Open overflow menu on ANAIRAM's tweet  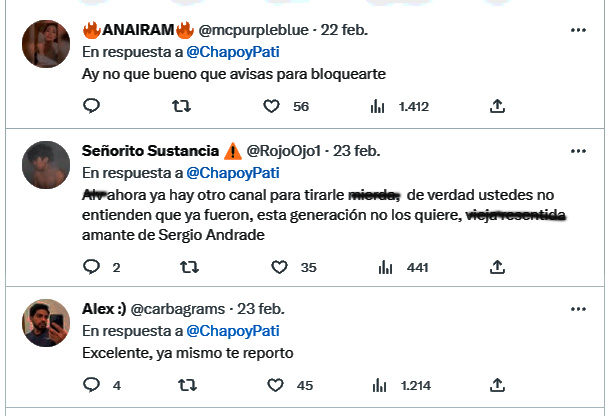(x=577, y=30)
